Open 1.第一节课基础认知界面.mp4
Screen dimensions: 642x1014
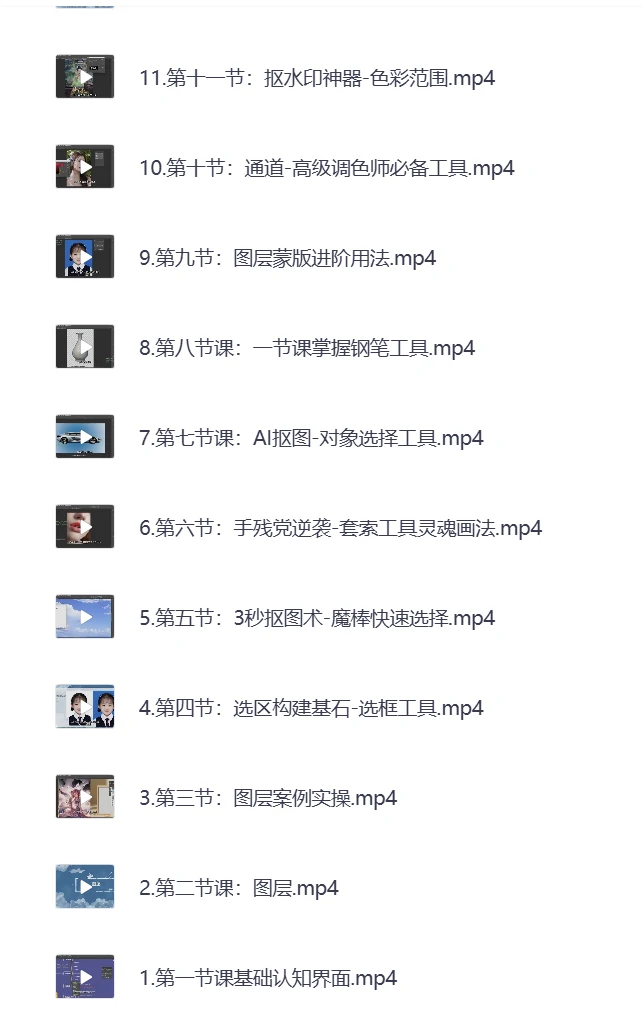pos(267,978)
